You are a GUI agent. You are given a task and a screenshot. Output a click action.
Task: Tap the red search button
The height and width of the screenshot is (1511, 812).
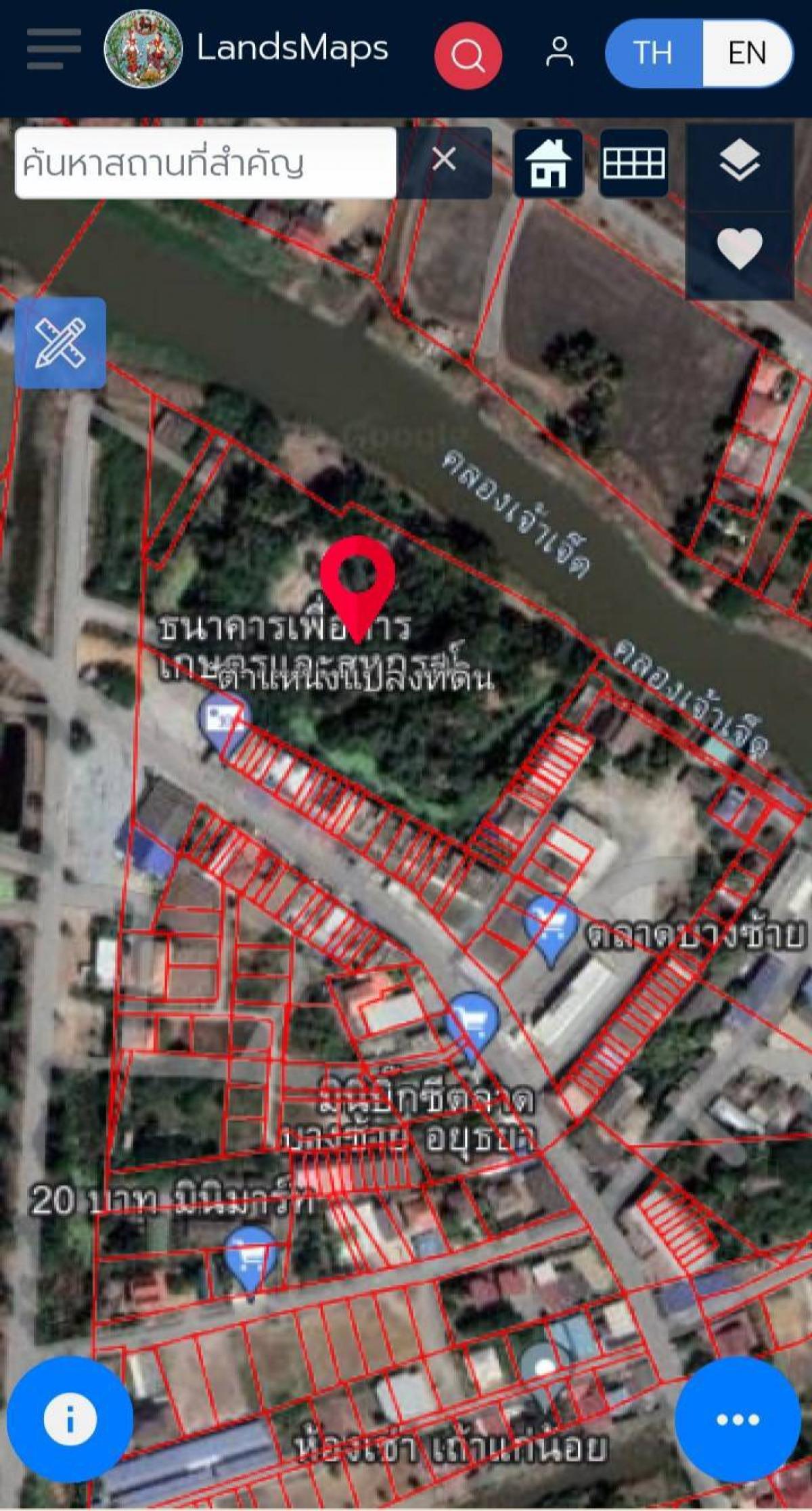click(x=468, y=55)
